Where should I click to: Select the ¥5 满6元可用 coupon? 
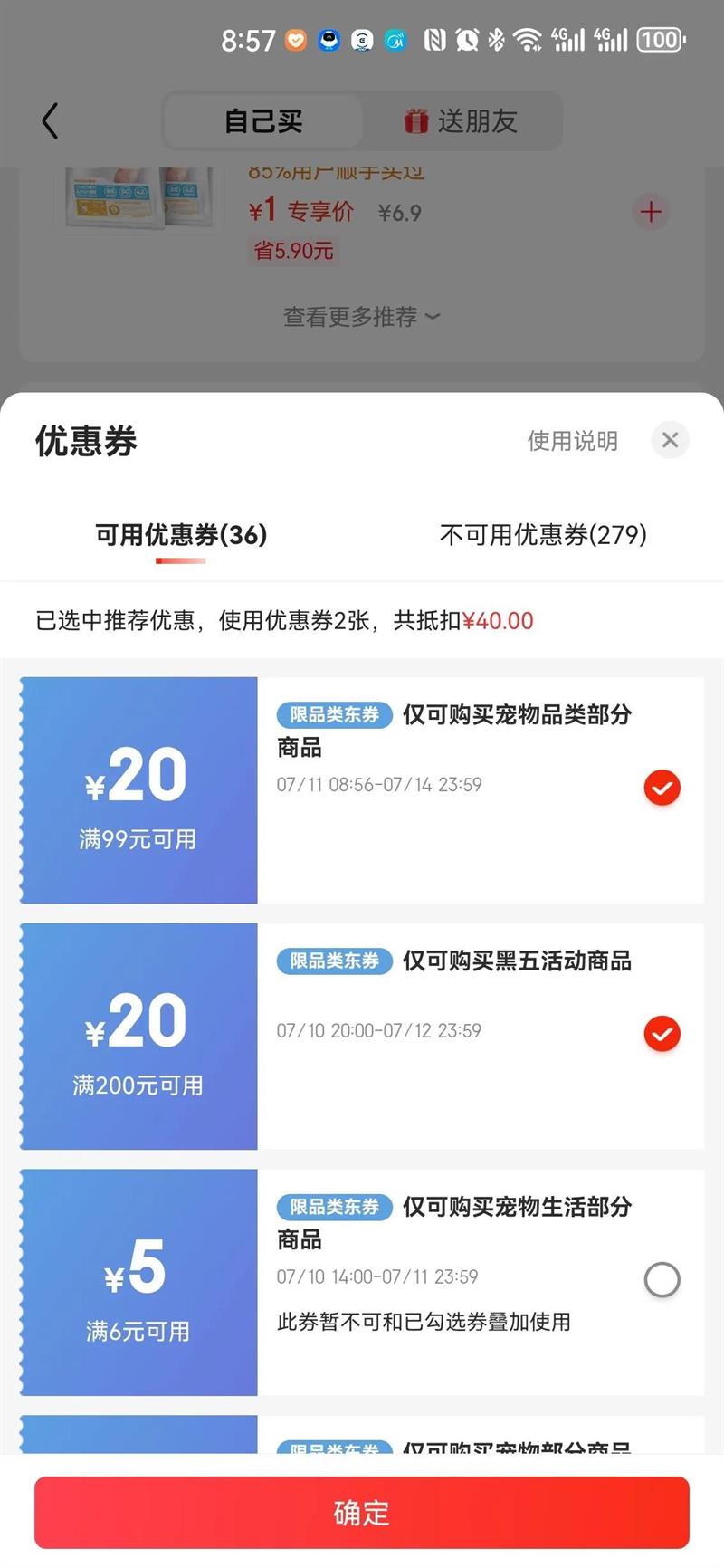pyautogui.click(x=662, y=1280)
